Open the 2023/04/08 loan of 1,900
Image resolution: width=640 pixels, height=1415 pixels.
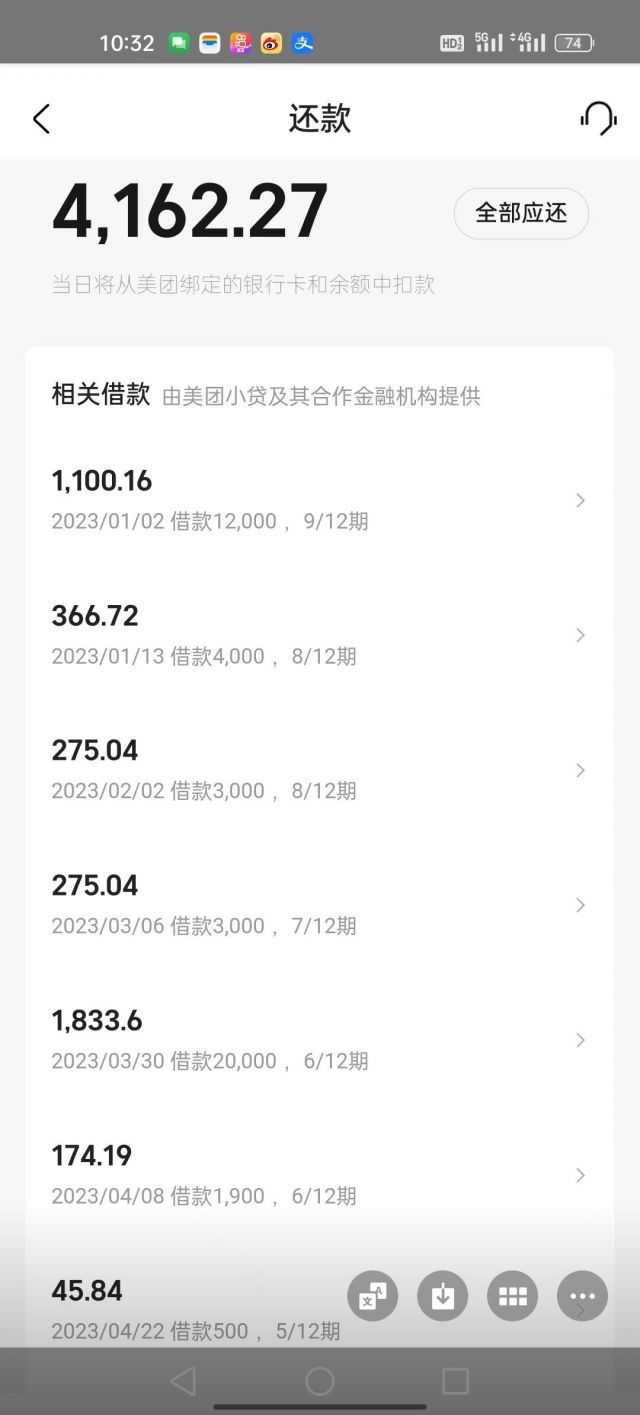point(320,1175)
